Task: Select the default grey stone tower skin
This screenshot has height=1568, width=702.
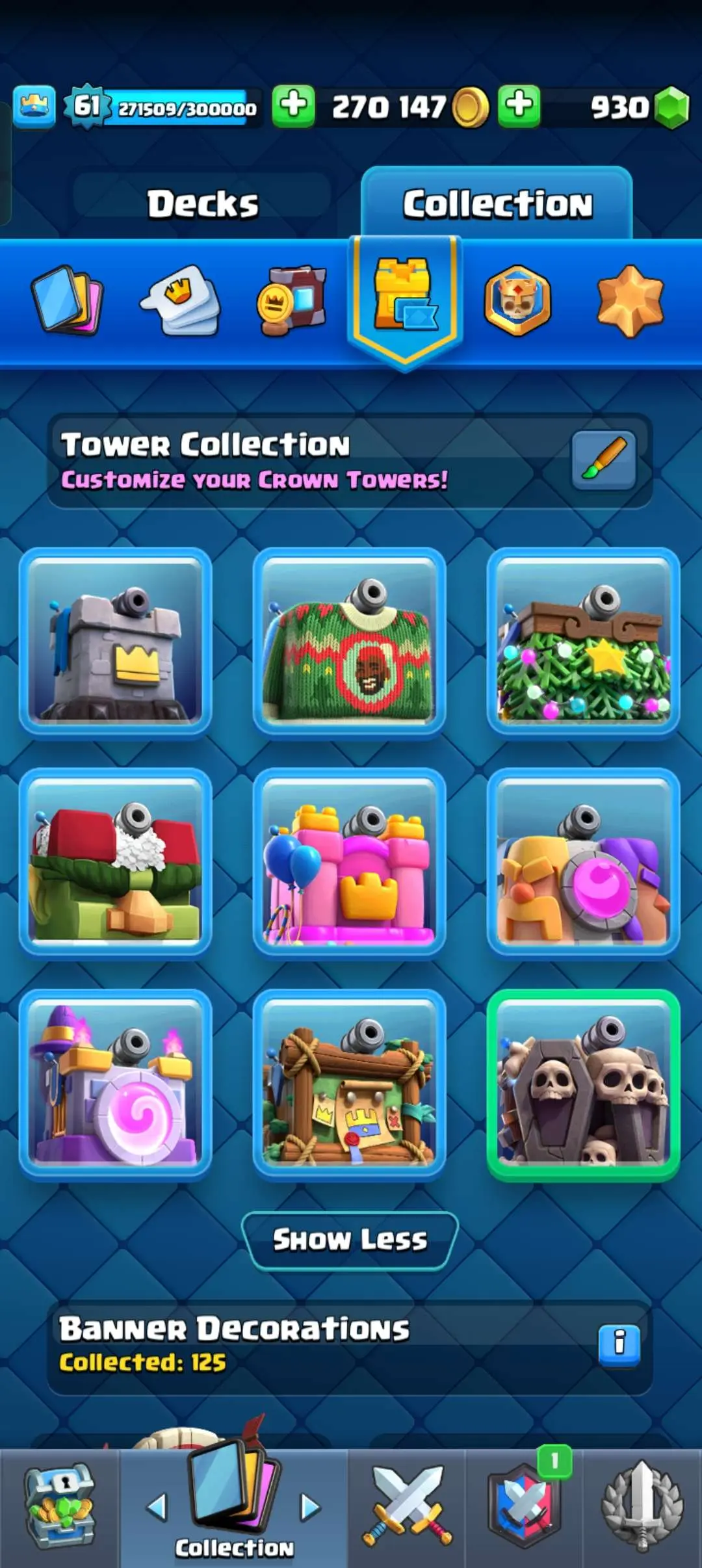Action: click(116, 642)
